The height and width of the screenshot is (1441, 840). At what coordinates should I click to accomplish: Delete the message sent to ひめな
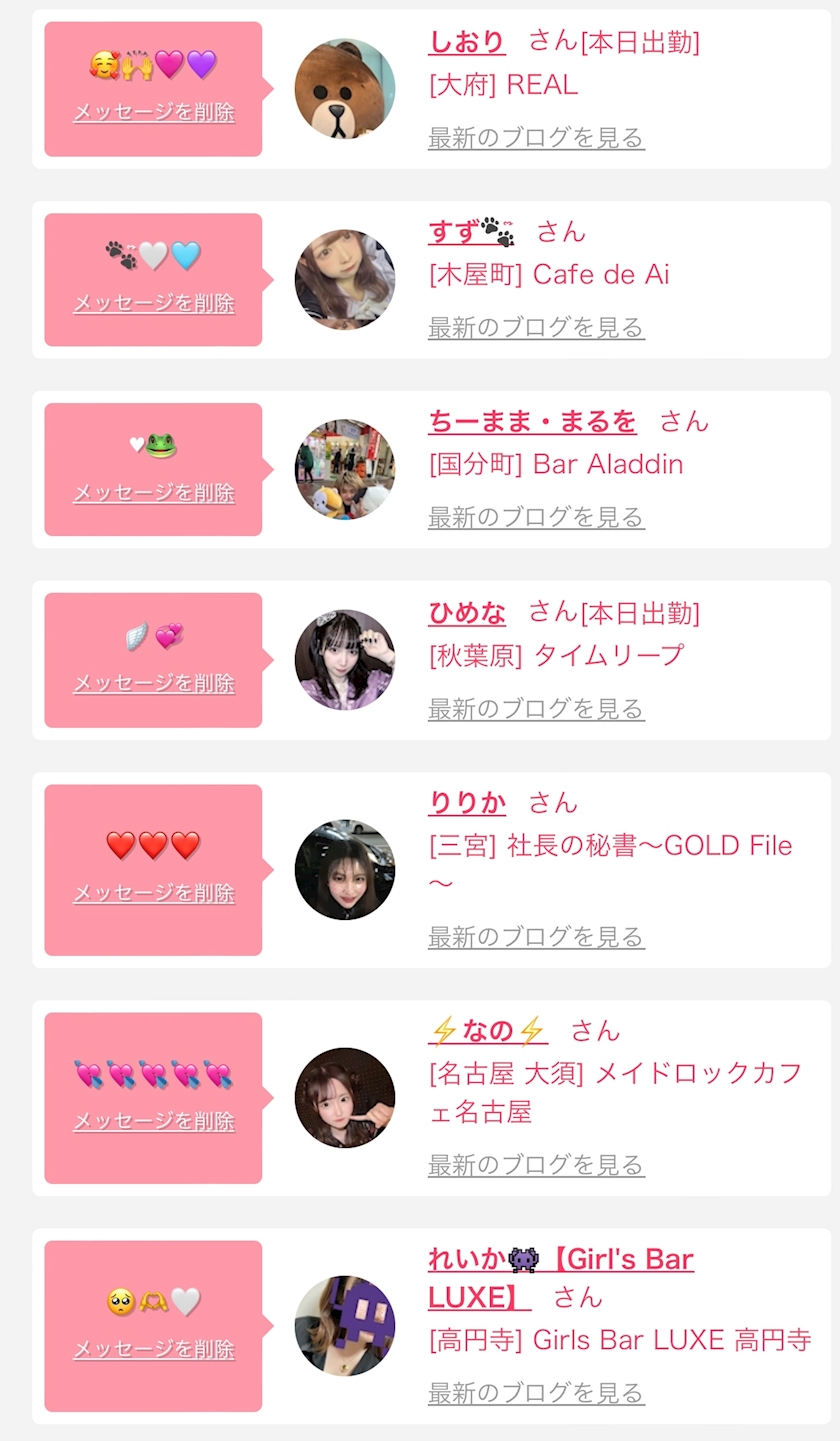[154, 683]
